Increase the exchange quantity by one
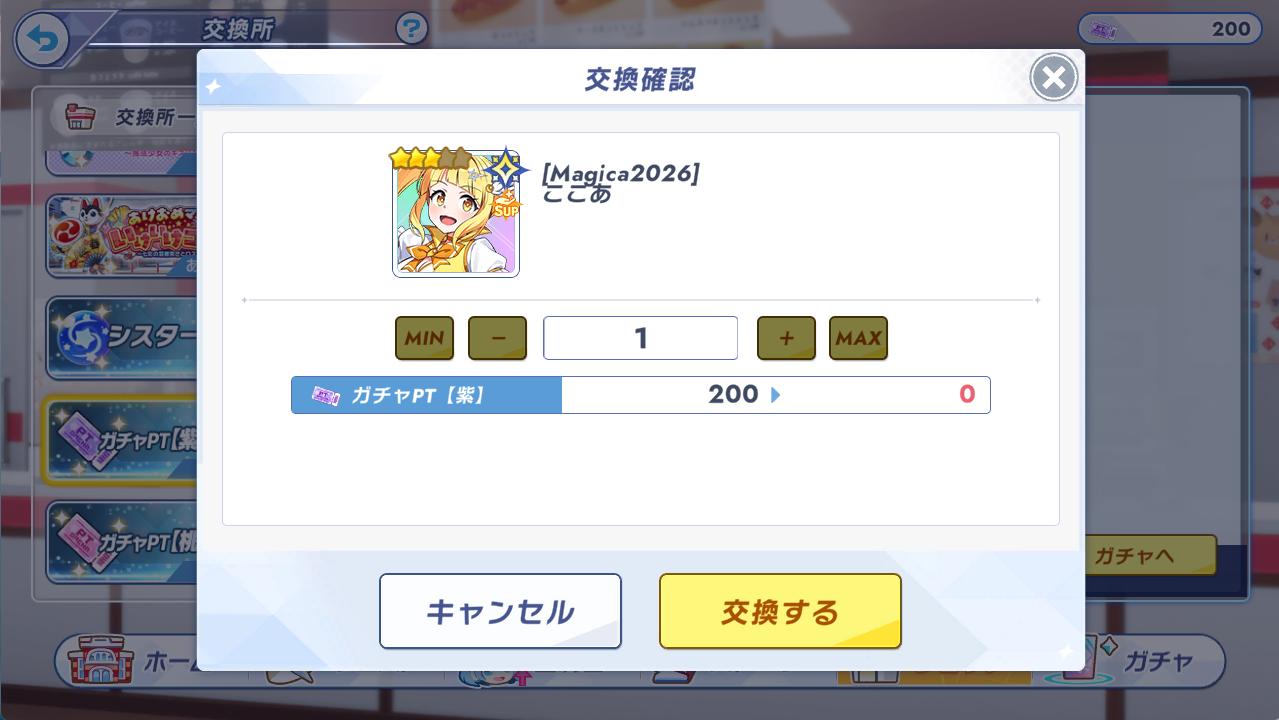 [x=786, y=338]
